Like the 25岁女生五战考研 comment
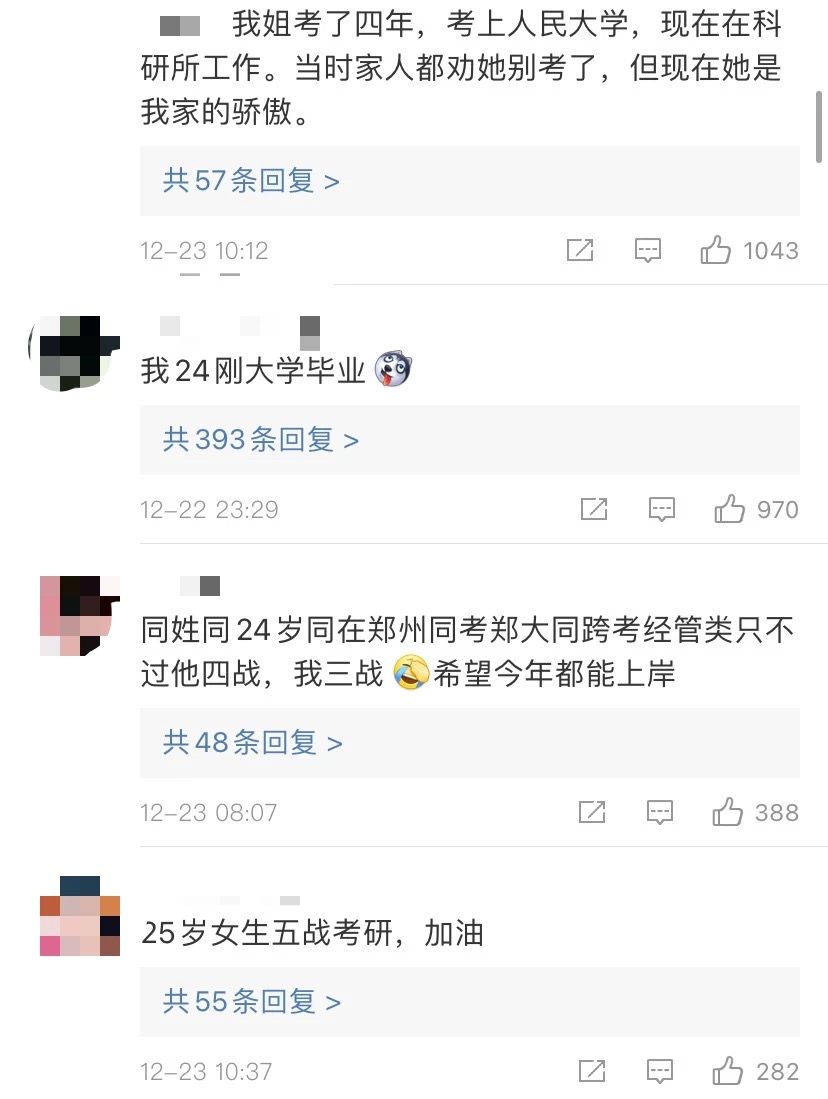 [x=728, y=1072]
